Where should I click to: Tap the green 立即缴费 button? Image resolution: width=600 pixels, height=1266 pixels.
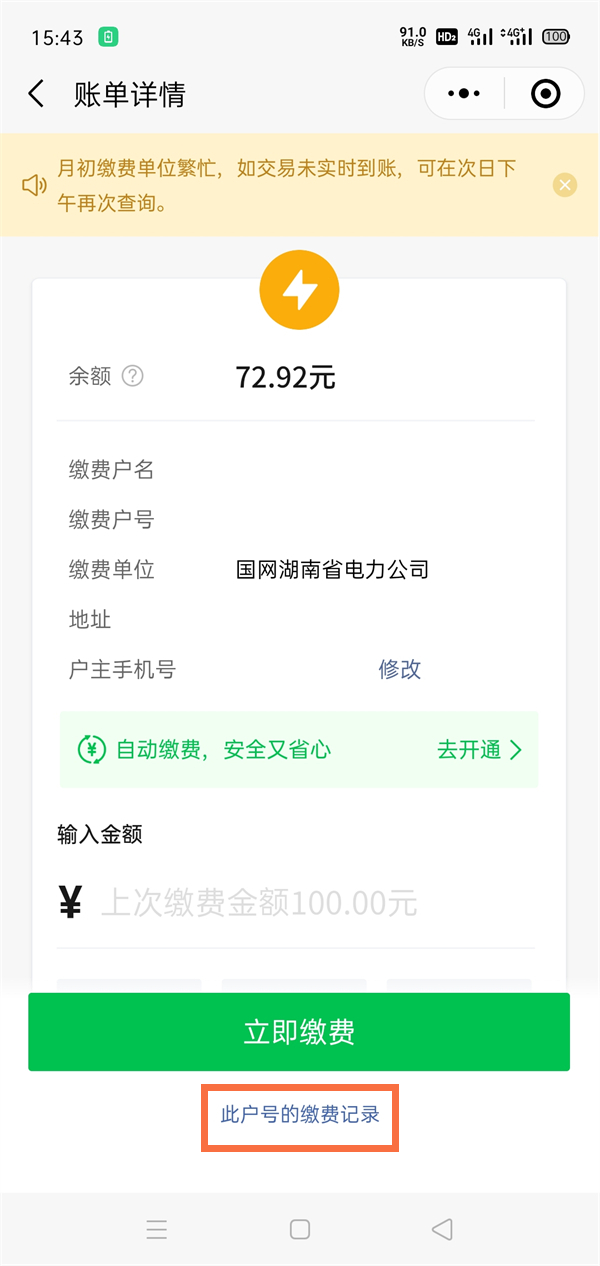(x=299, y=1032)
